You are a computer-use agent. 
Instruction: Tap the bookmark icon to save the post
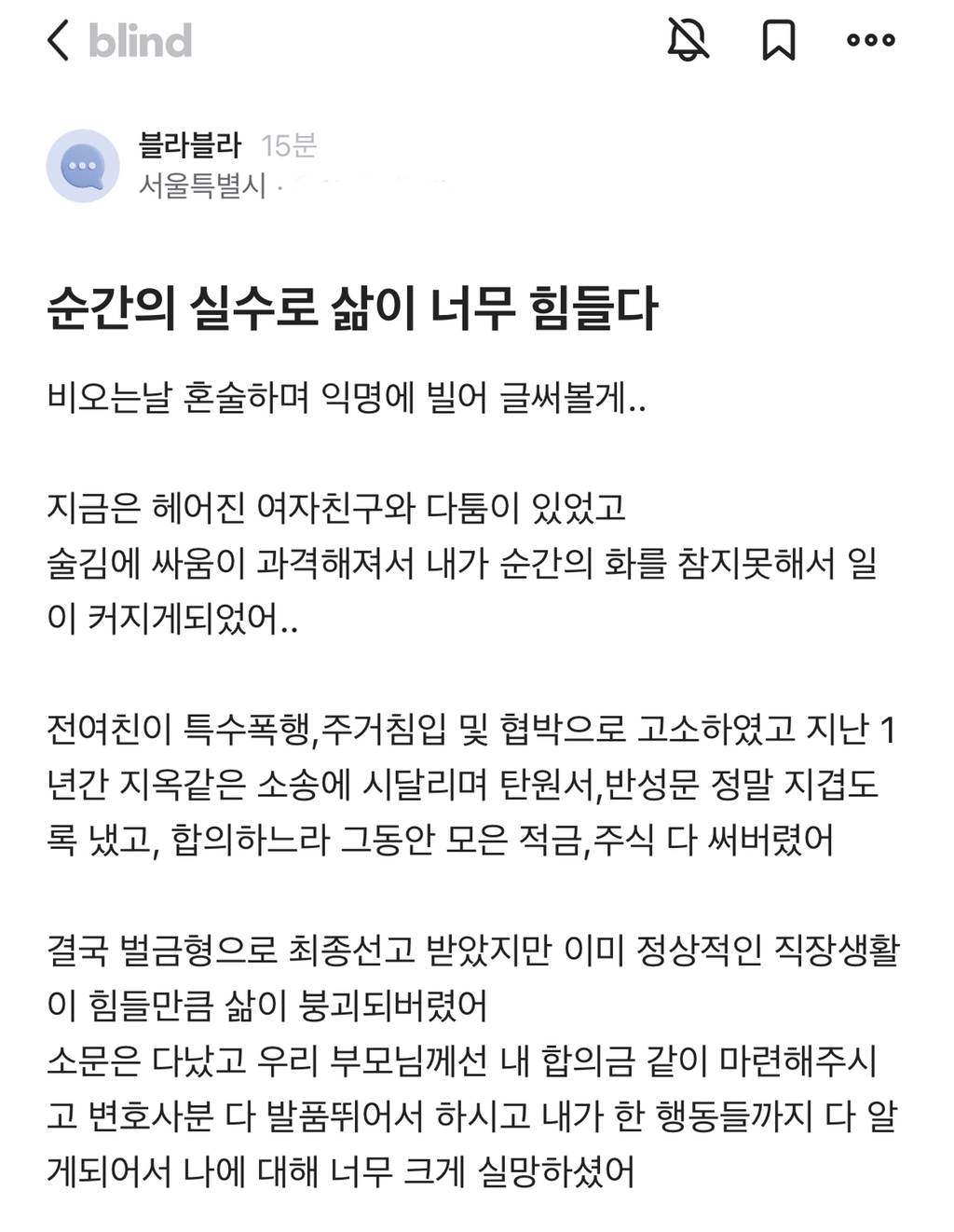tap(779, 40)
